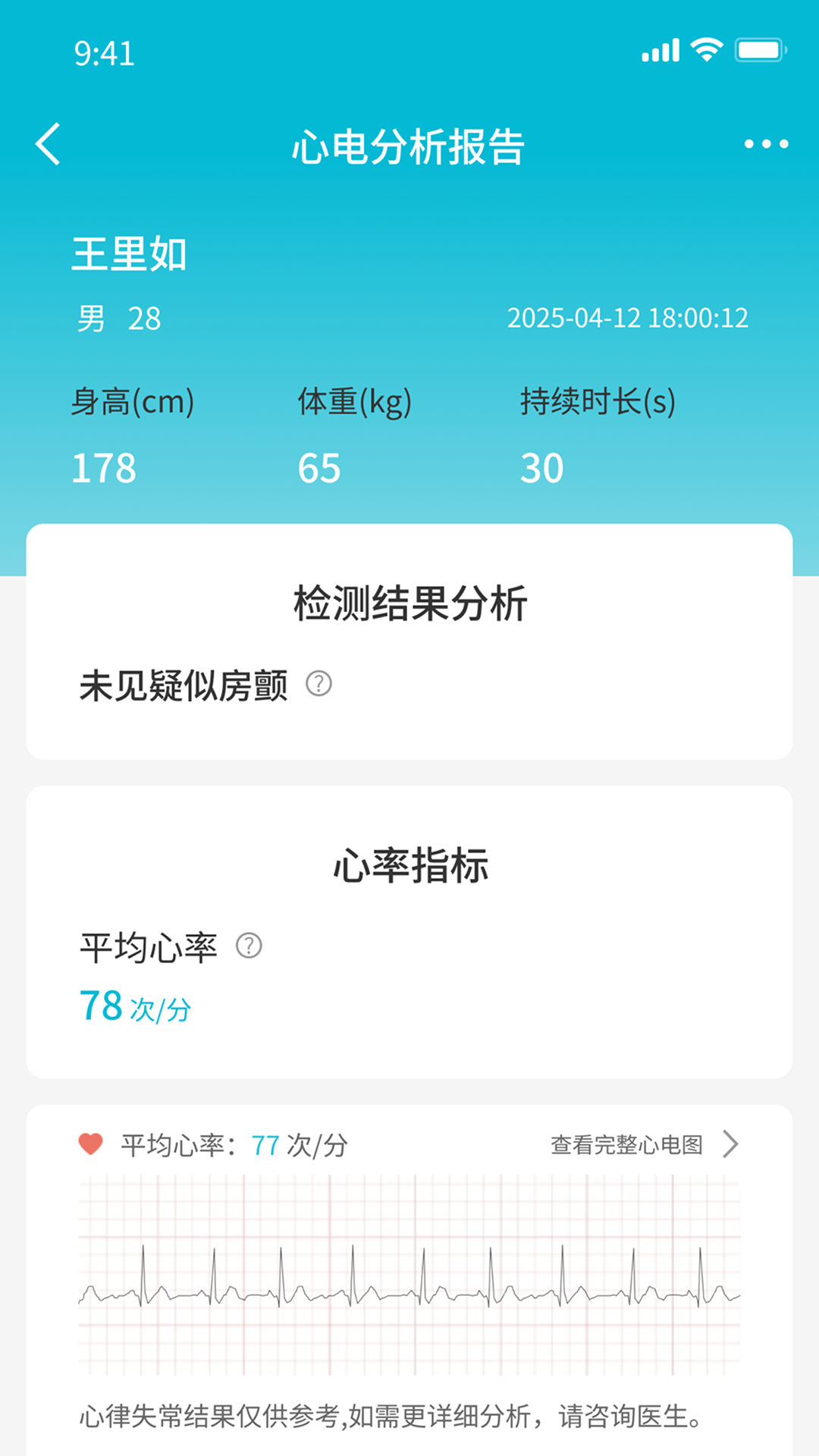The height and width of the screenshot is (1456, 819).
Task: Click the help icon beside 未见疑似房颤
Action: (319, 682)
